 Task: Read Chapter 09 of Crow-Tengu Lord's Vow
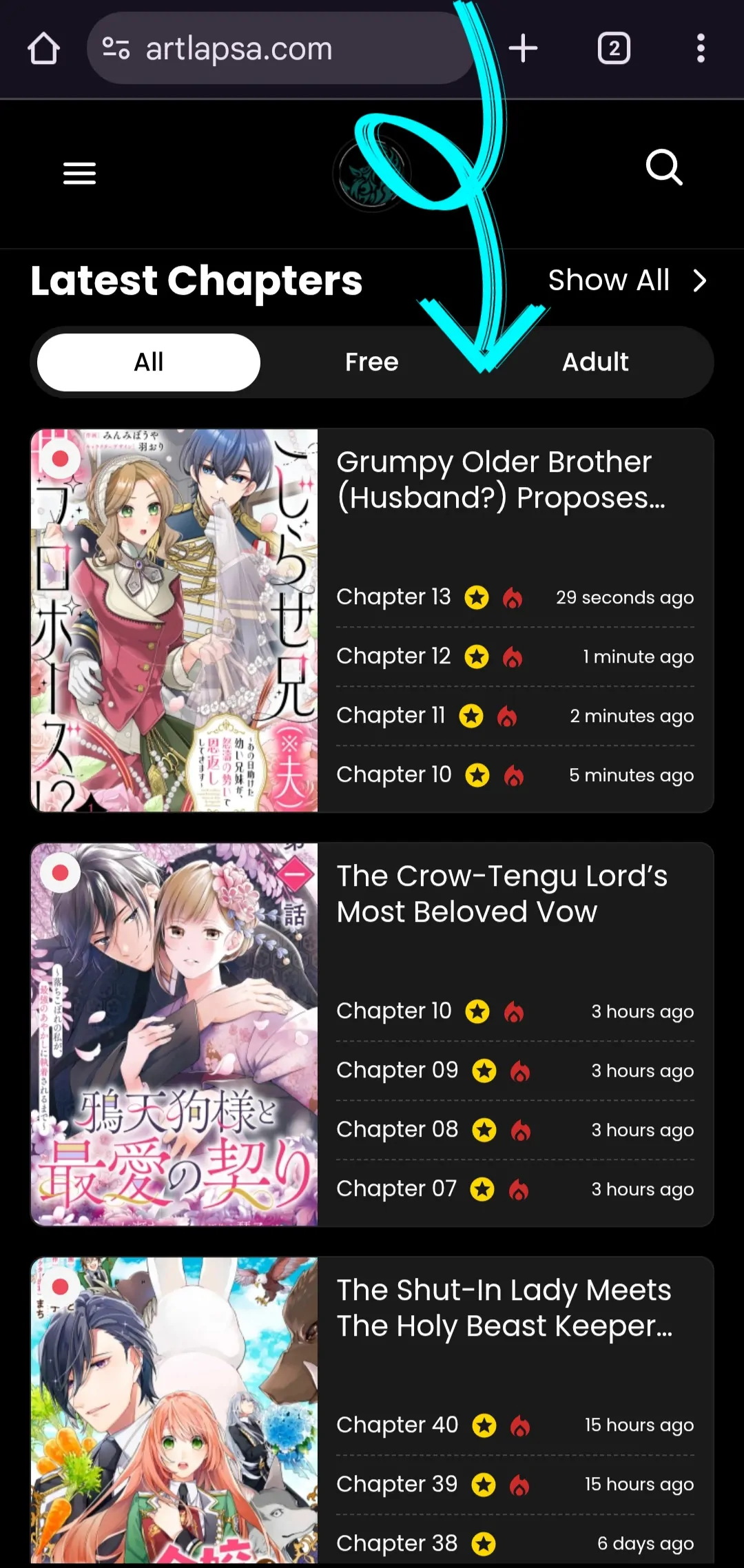click(397, 1070)
